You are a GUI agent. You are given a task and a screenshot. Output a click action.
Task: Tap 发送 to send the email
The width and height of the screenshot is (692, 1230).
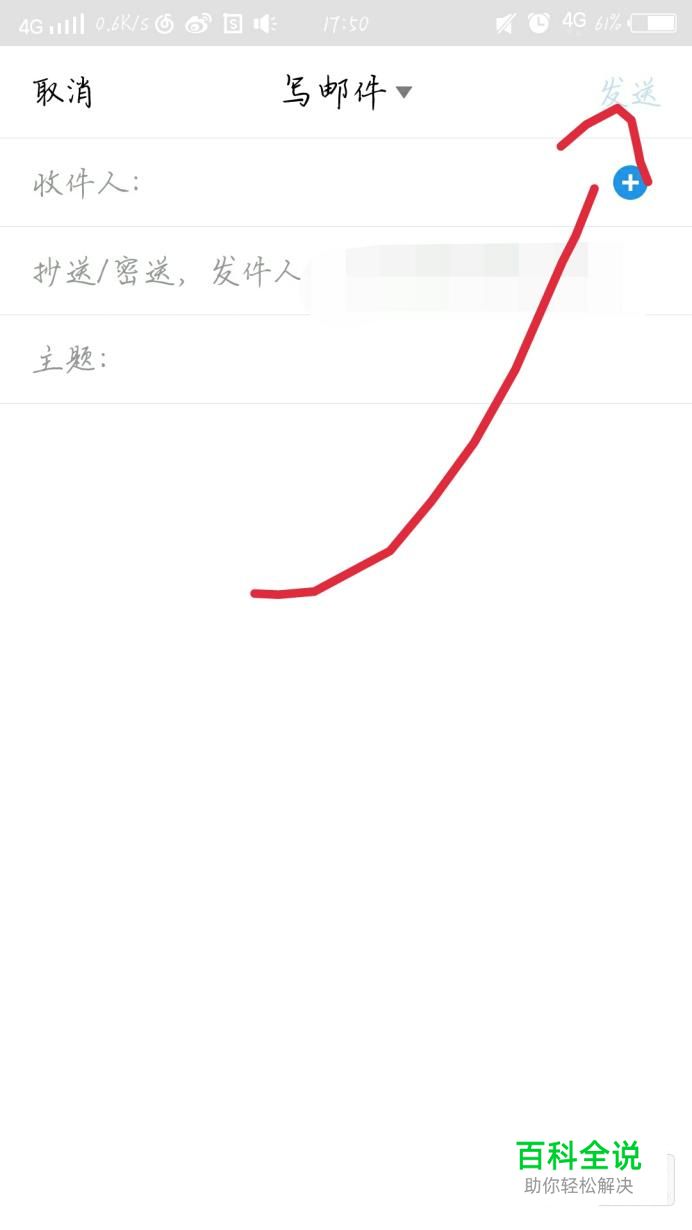630,93
